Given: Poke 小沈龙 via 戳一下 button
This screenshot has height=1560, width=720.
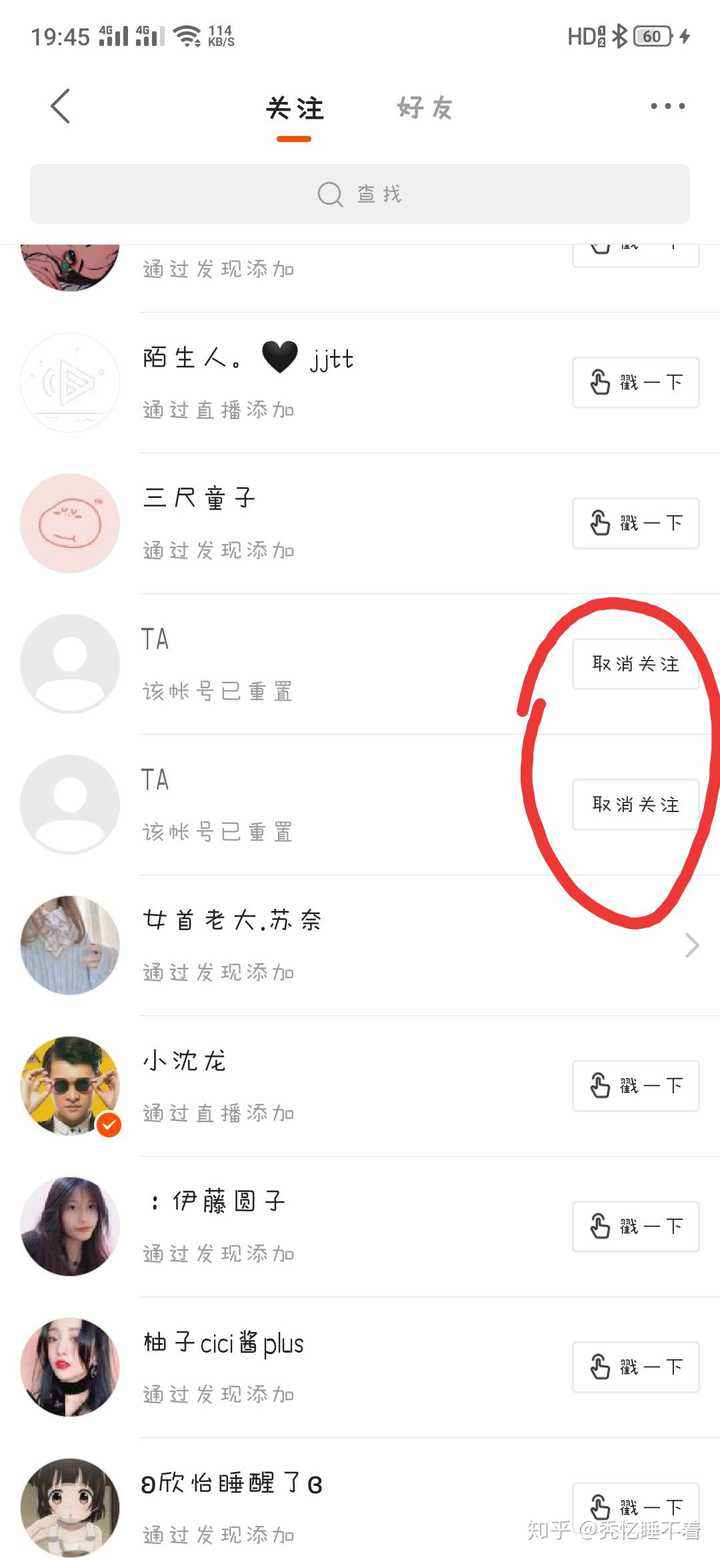Looking at the screenshot, I should [635, 1086].
